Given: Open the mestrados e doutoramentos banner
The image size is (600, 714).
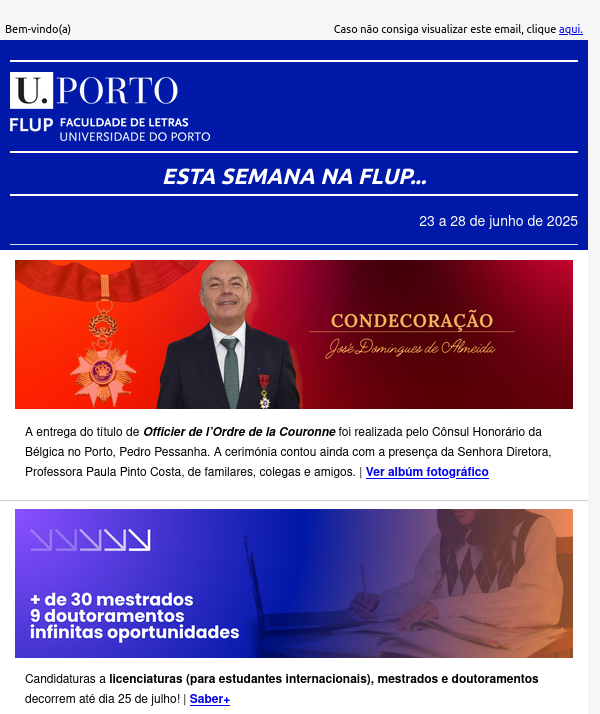Looking at the screenshot, I should 294,583.
